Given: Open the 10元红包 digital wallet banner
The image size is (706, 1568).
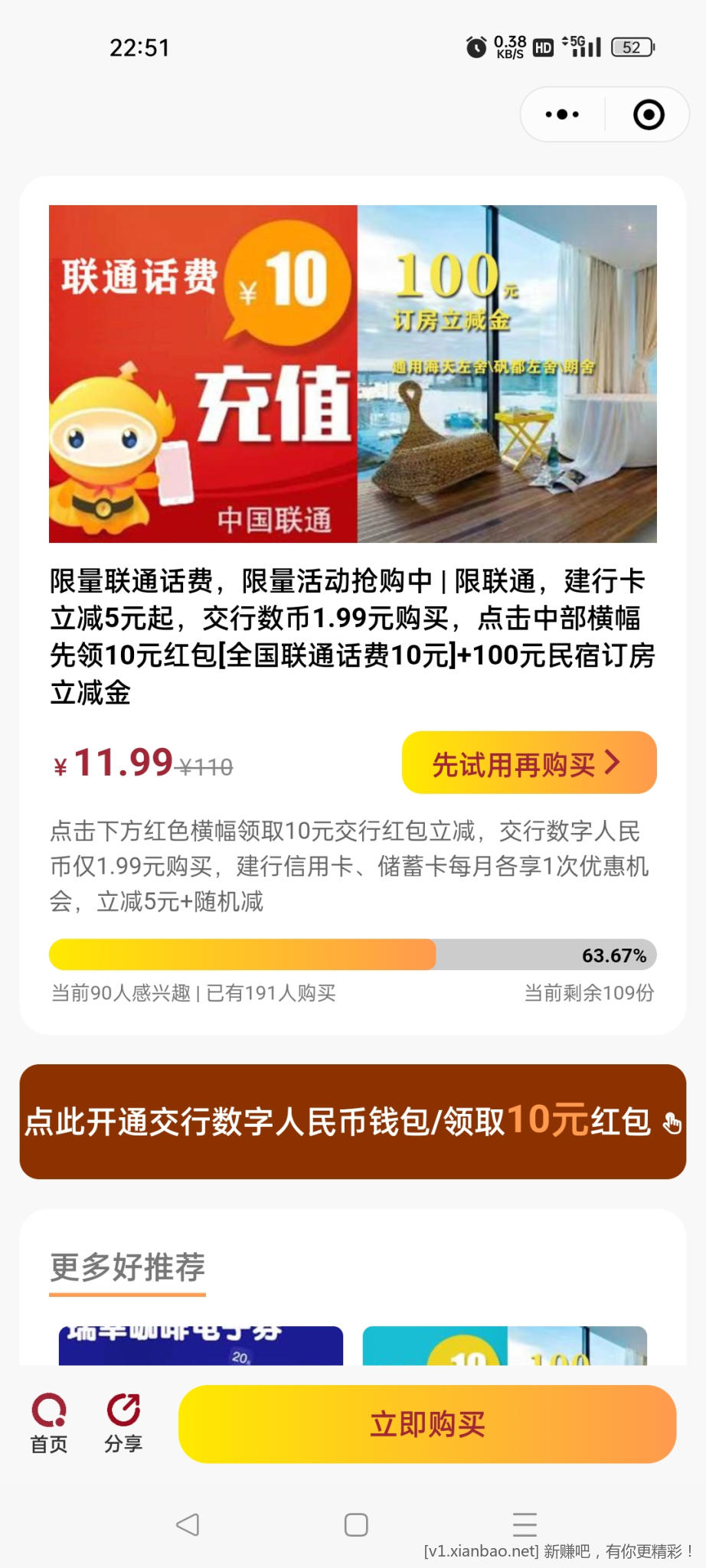Looking at the screenshot, I should pyautogui.click(x=352, y=1122).
